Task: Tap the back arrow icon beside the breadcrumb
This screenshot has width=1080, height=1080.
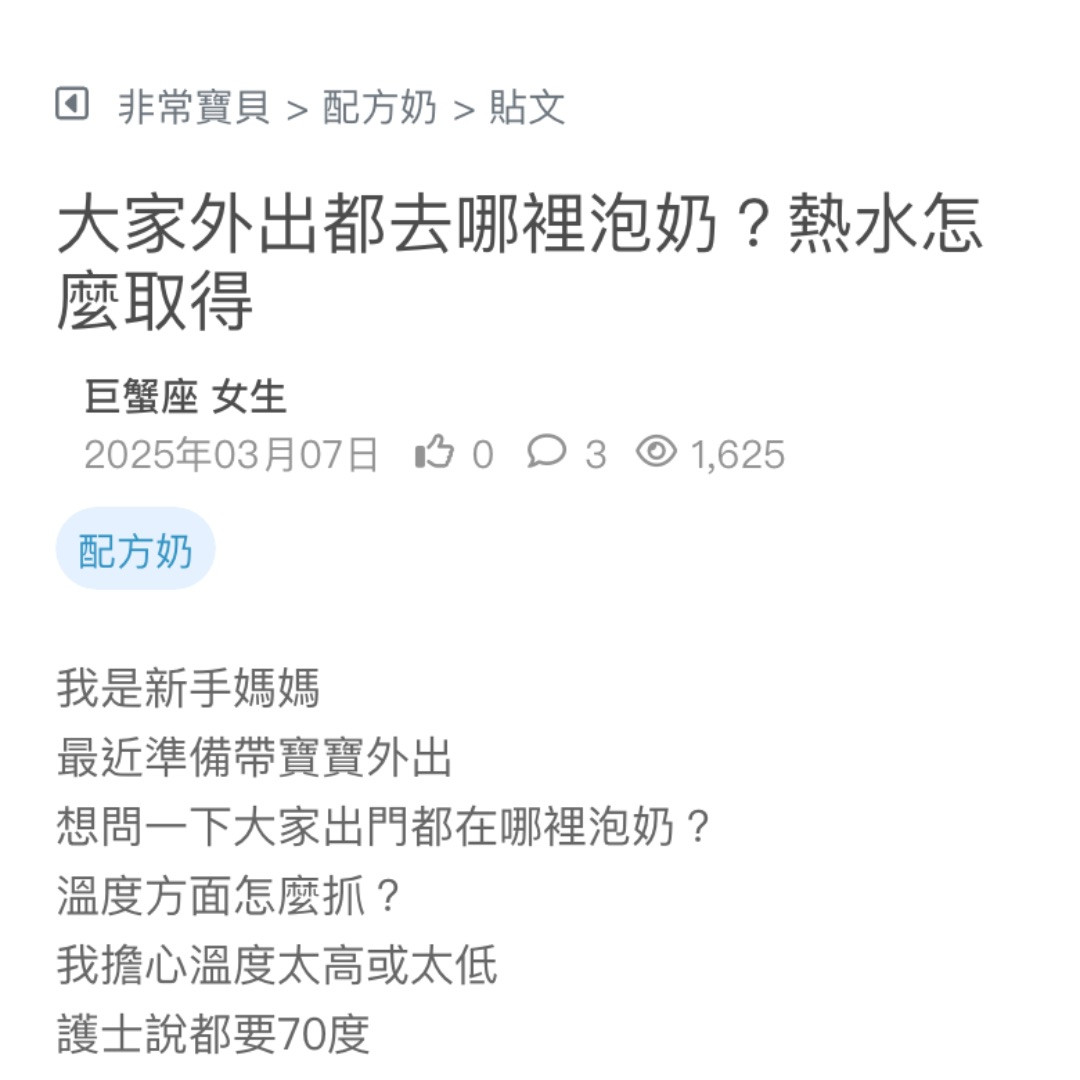Action: pyautogui.click(x=71, y=103)
